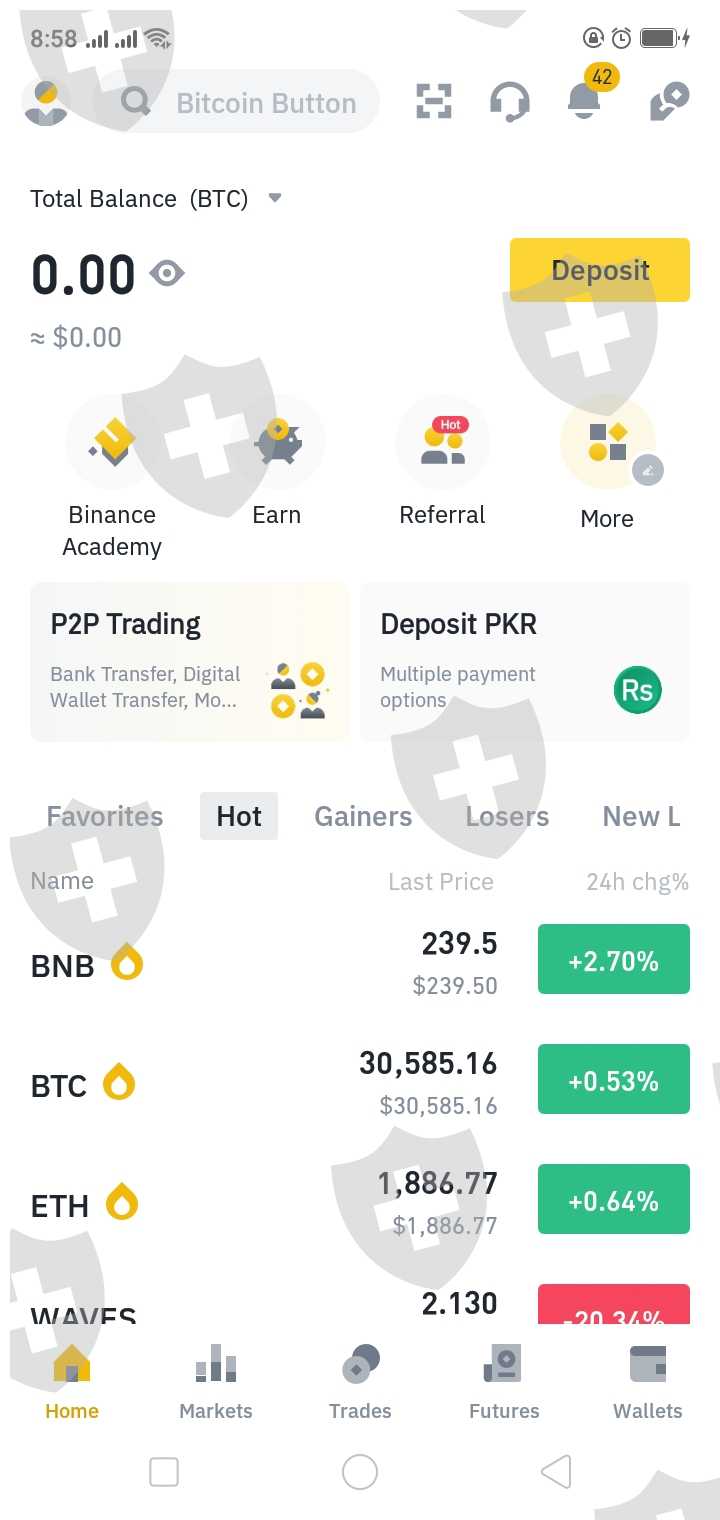Open the Wallets tab
The image size is (720, 1520).
click(647, 1383)
